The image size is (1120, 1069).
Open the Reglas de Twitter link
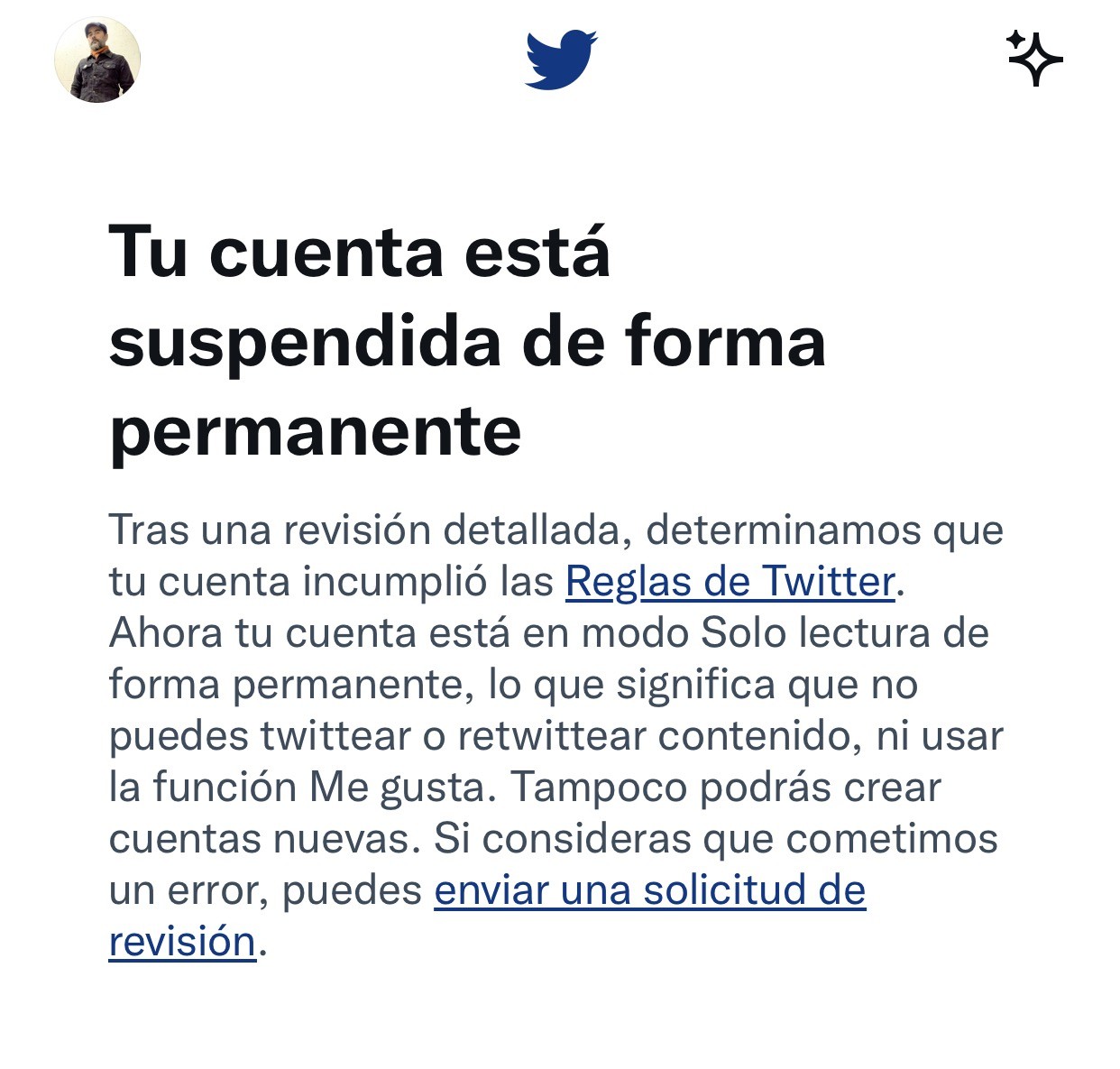pos(730,582)
